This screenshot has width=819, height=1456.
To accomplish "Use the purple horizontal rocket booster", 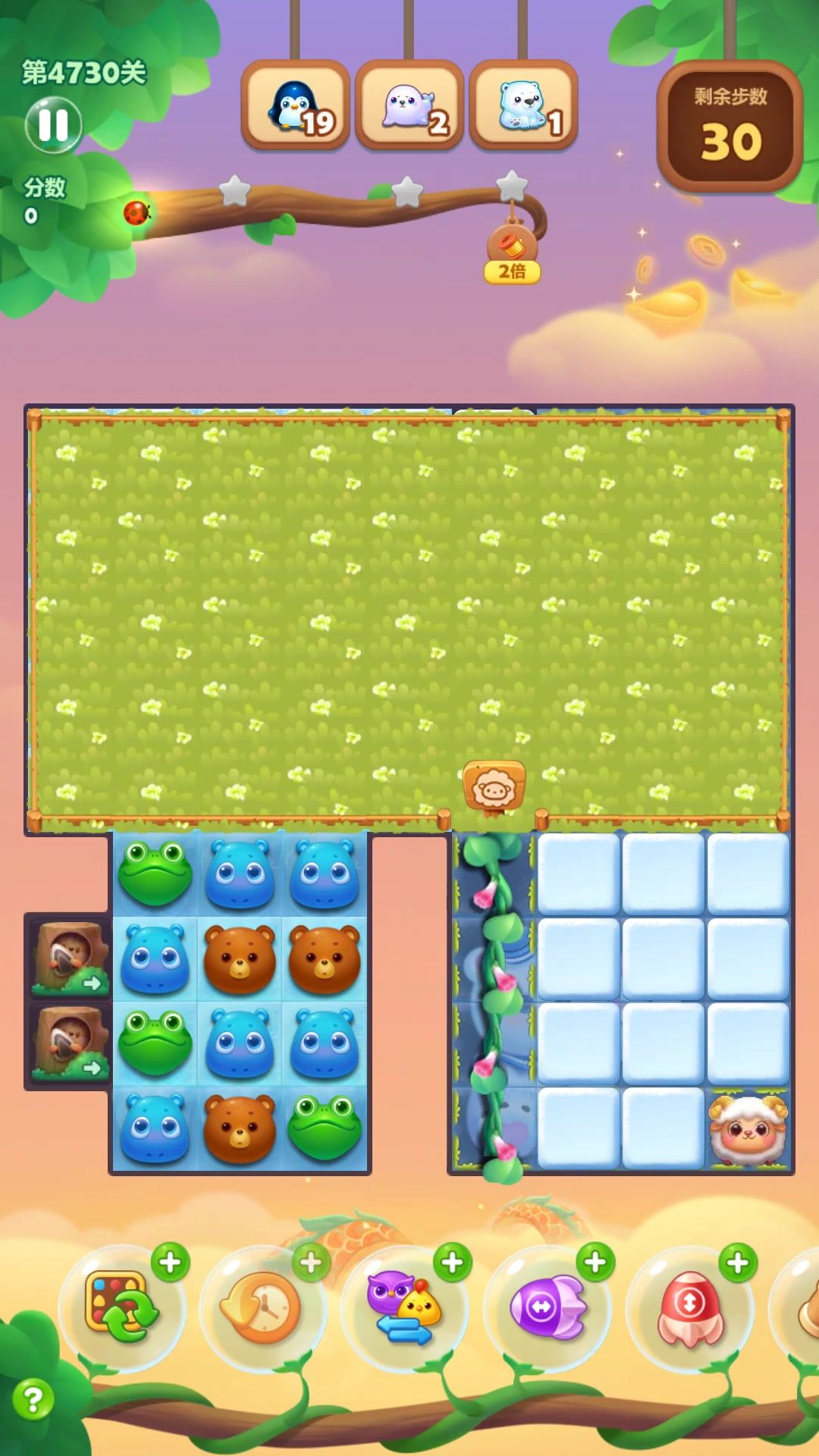I will pyautogui.click(x=547, y=1307).
